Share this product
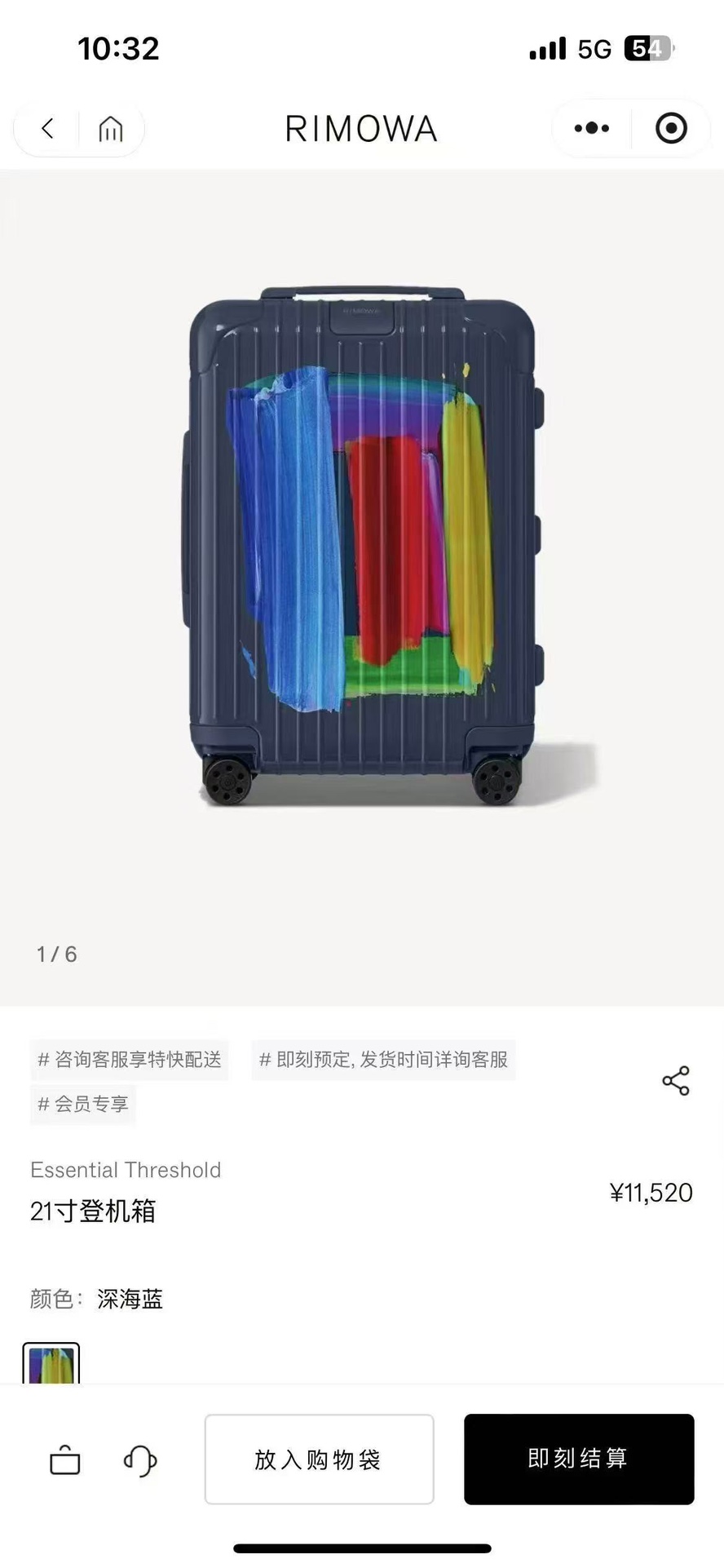 pos(675,1080)
